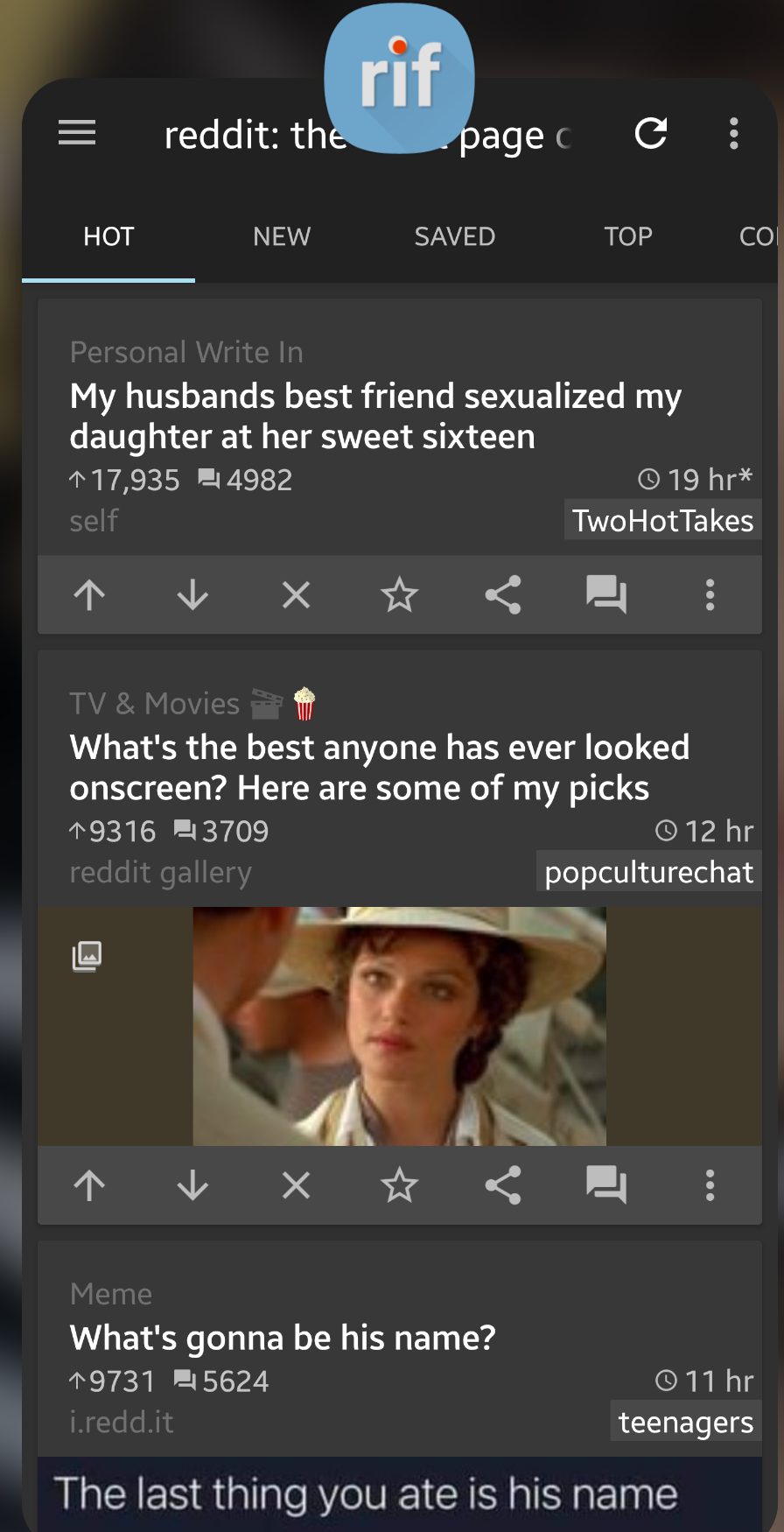This screenshot has height=1532, width=784.
Task: Switch to the NEW tab
Action: click(x=281, y=236)
